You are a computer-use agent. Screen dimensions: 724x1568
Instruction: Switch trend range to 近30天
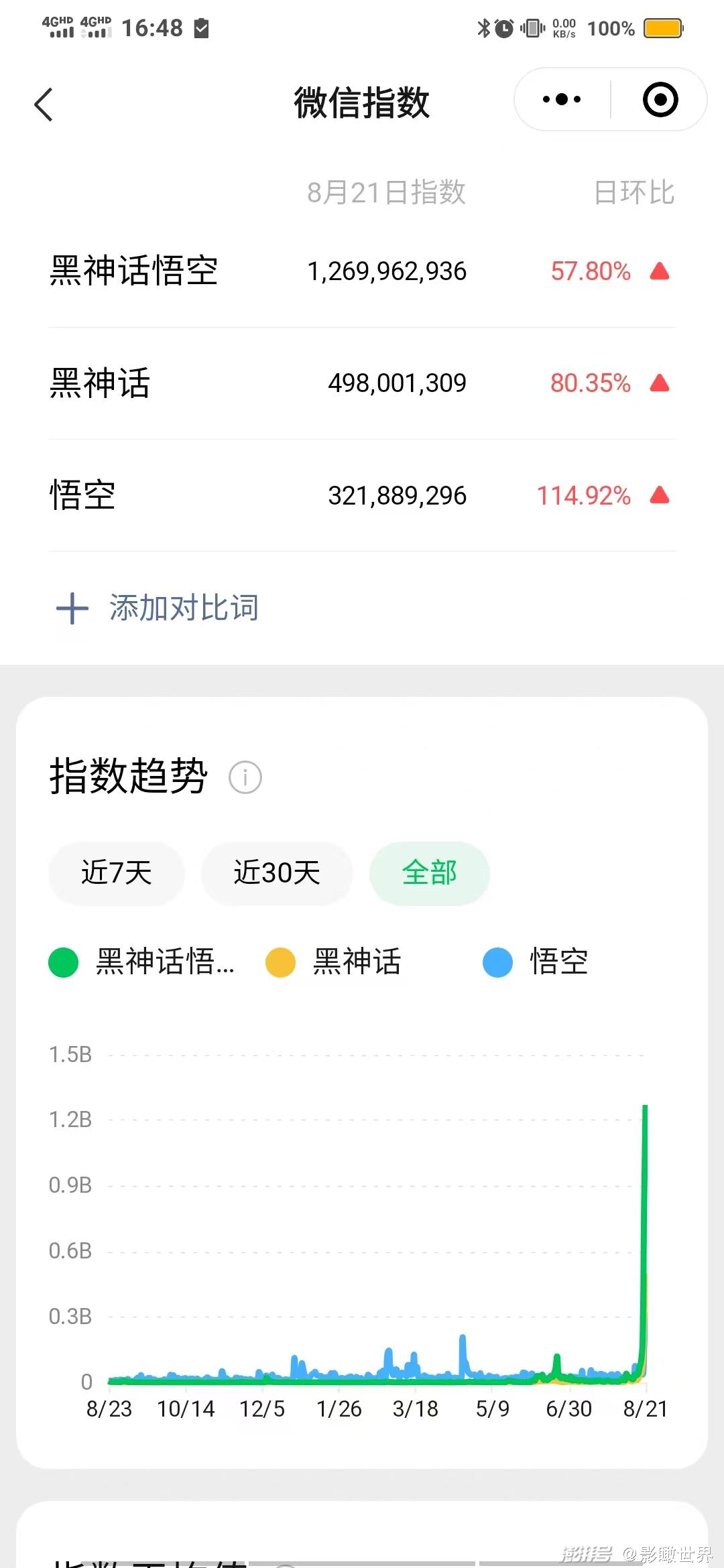click(x=277, y=873)
